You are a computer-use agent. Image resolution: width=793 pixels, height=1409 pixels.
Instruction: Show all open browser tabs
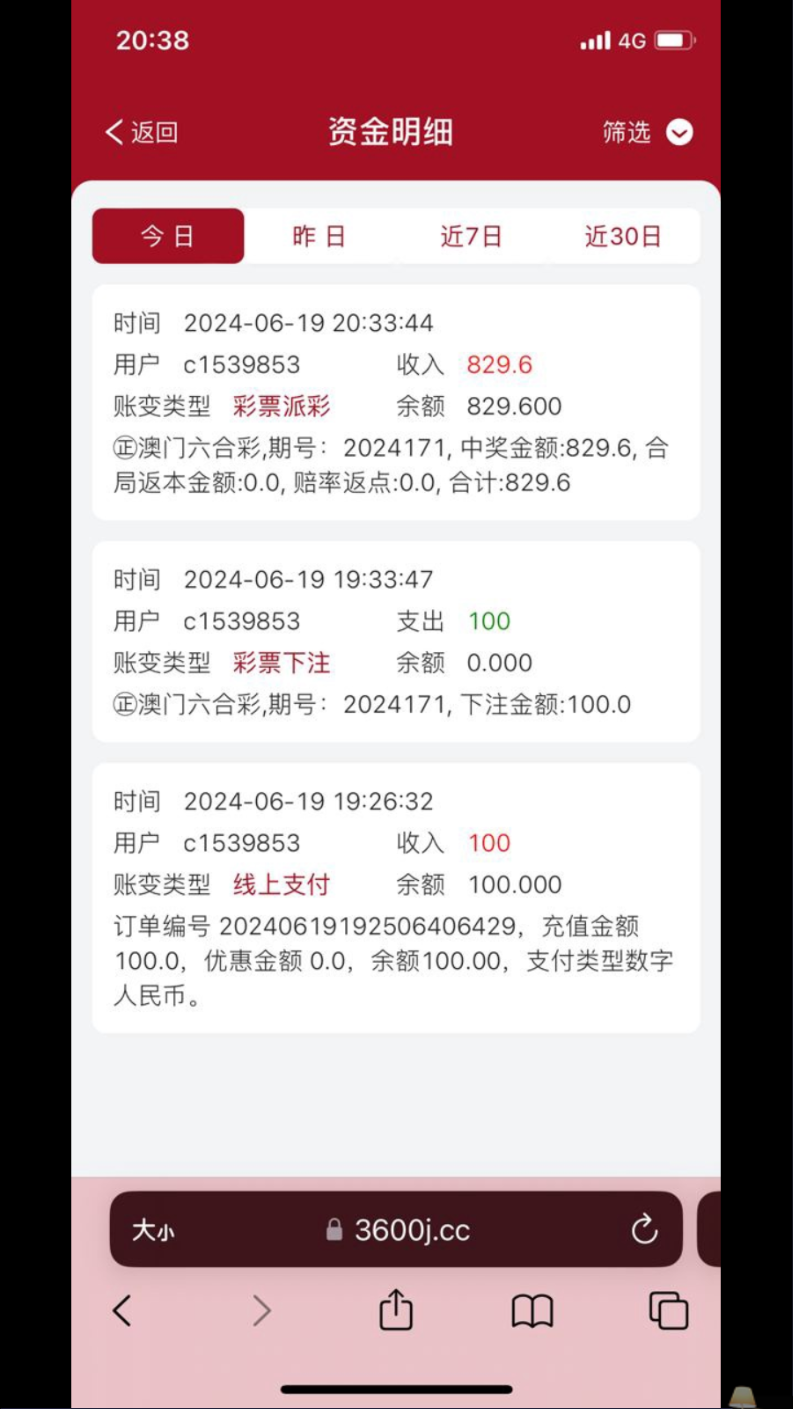point(668,1311)
